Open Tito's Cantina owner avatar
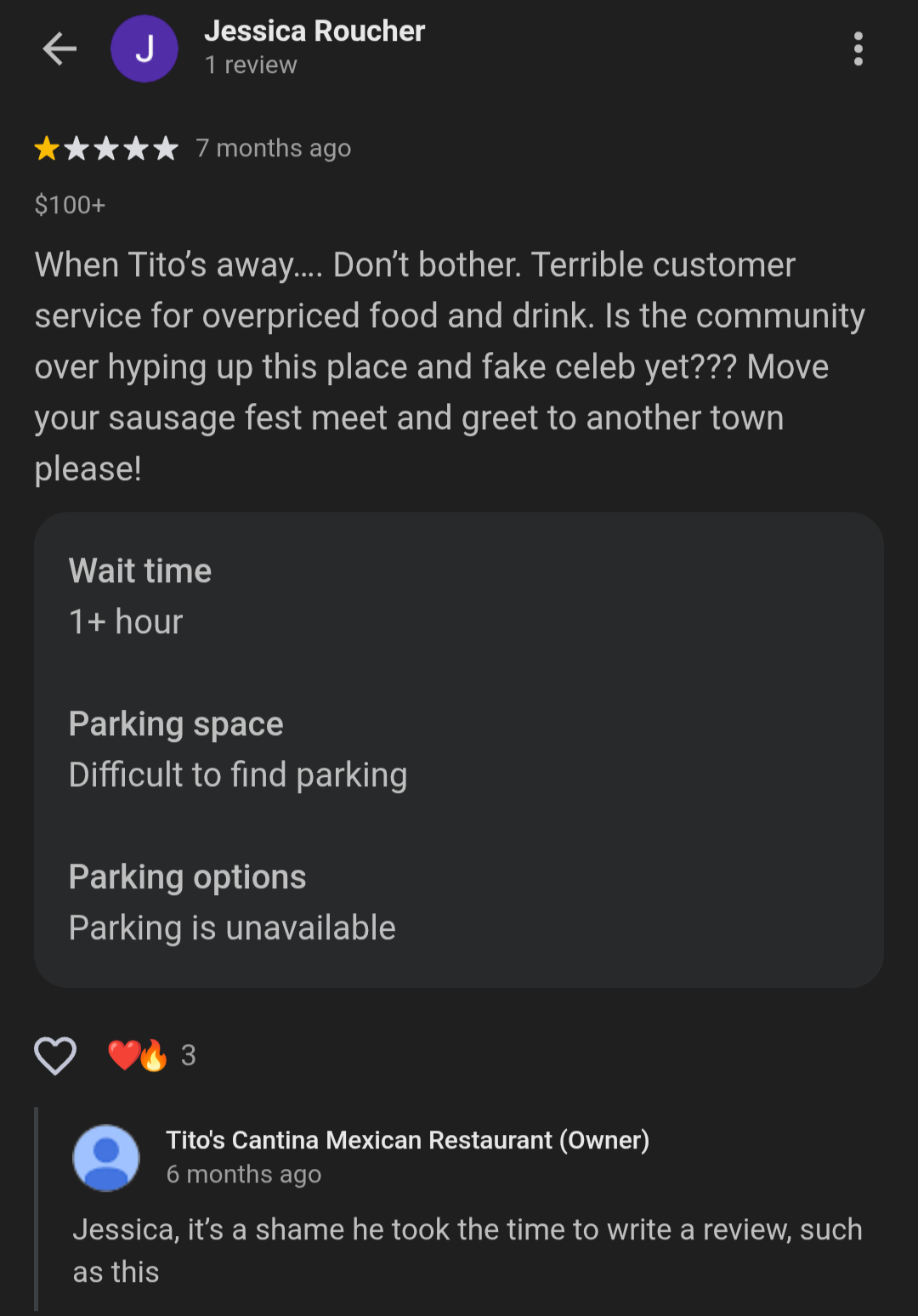The height and width of the screenshot is (1316, 918). [106, 1157]
